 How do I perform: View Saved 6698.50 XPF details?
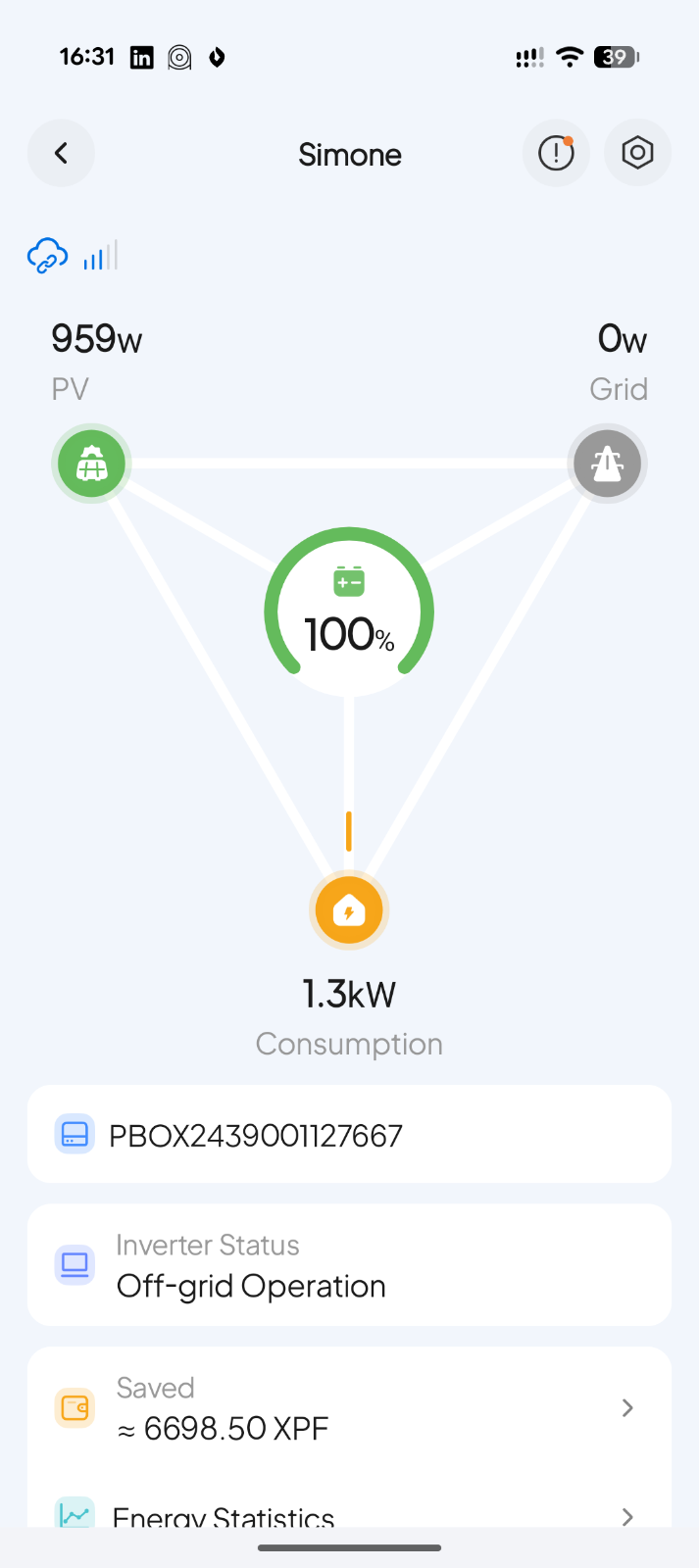coord(349,1408)
